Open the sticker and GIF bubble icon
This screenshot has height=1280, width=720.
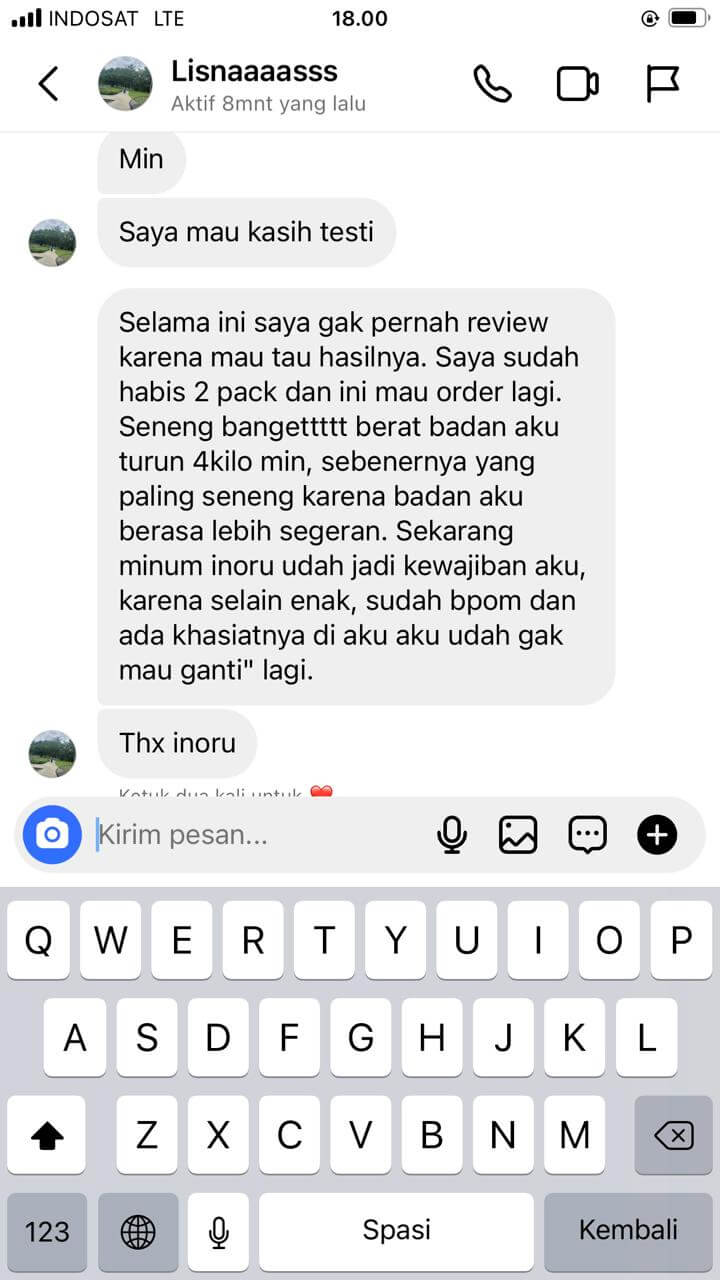pyautogui.click(x=587, y=834)
